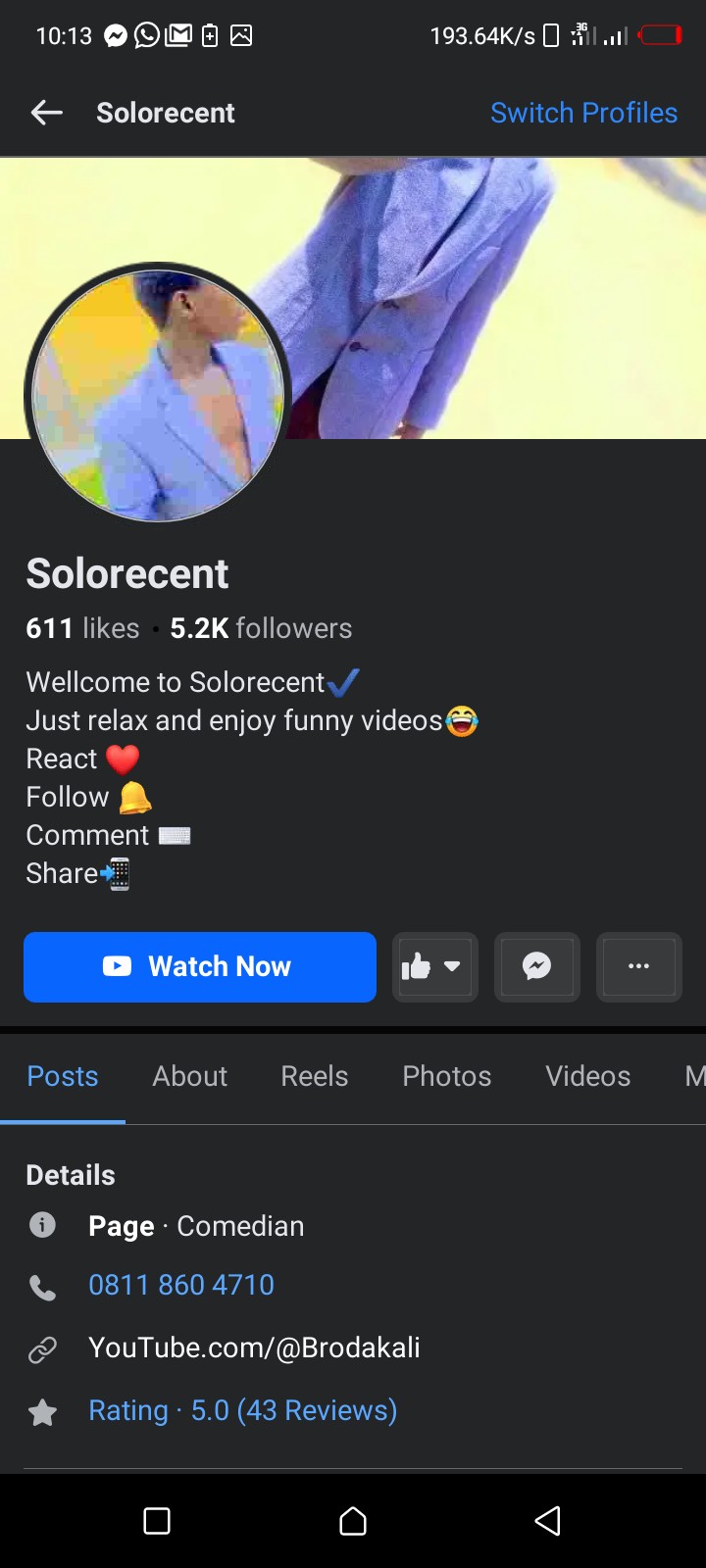Viewport: 706px width, 1568px height.
Task: Tap the back triangle navigation control
Action: pos(548,1521)
